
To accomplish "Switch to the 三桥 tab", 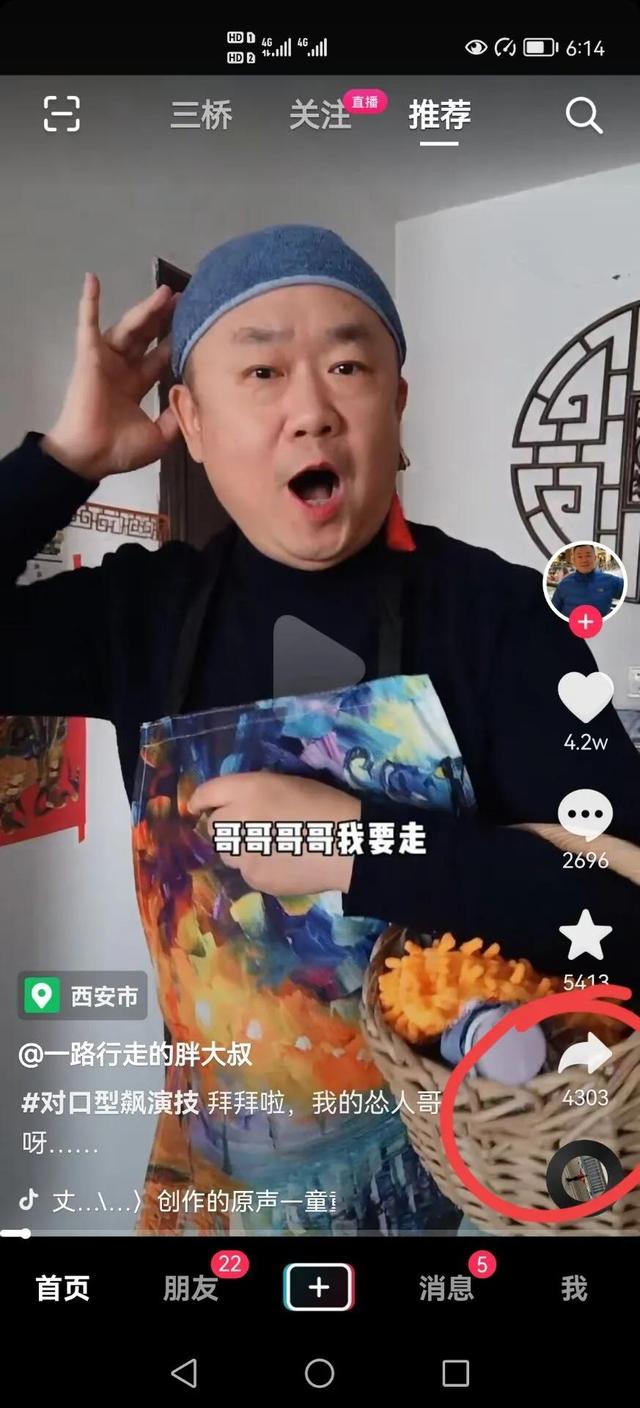I will tap(201, 116).
